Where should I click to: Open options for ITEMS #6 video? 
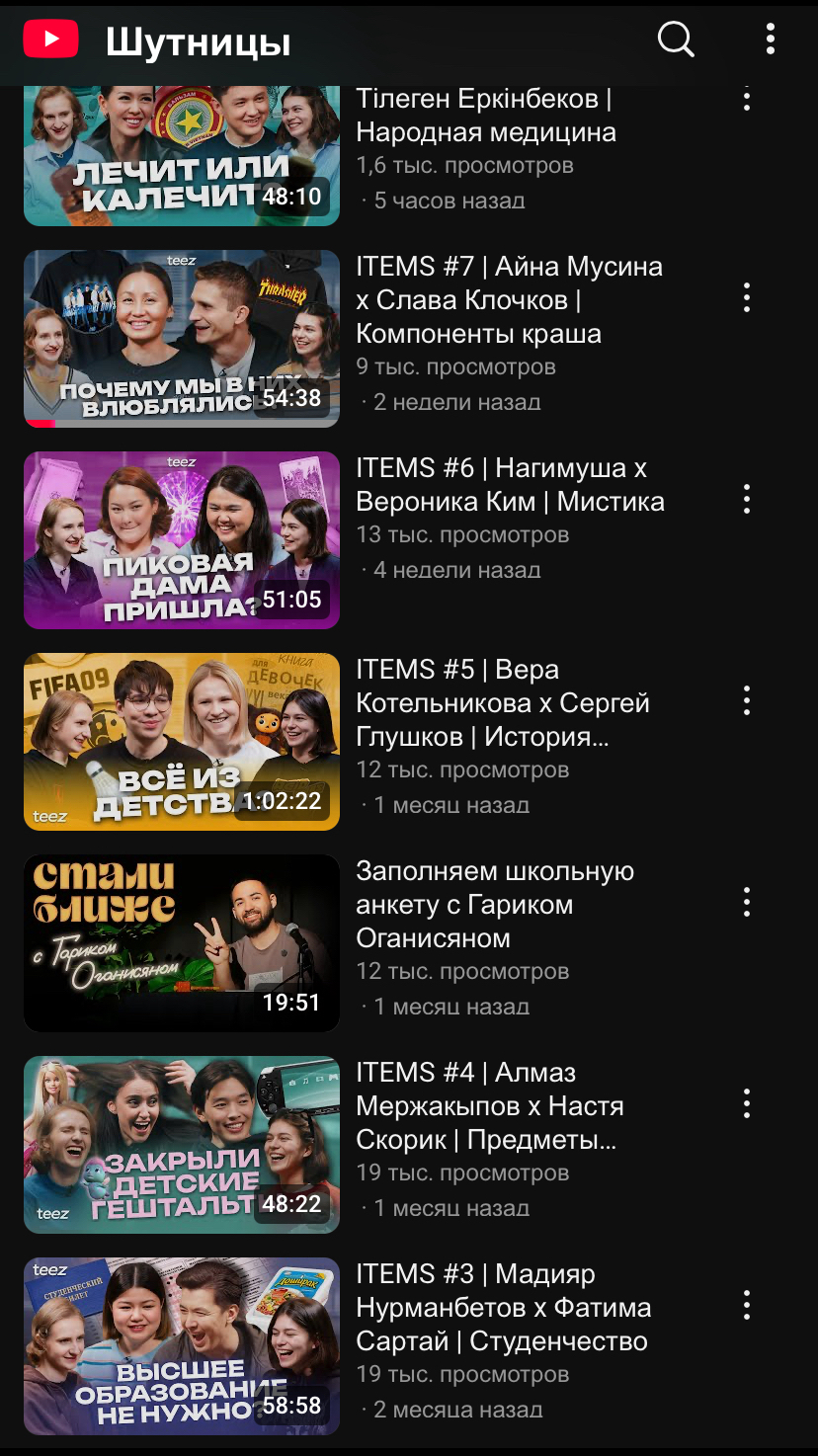click(747, 499)
